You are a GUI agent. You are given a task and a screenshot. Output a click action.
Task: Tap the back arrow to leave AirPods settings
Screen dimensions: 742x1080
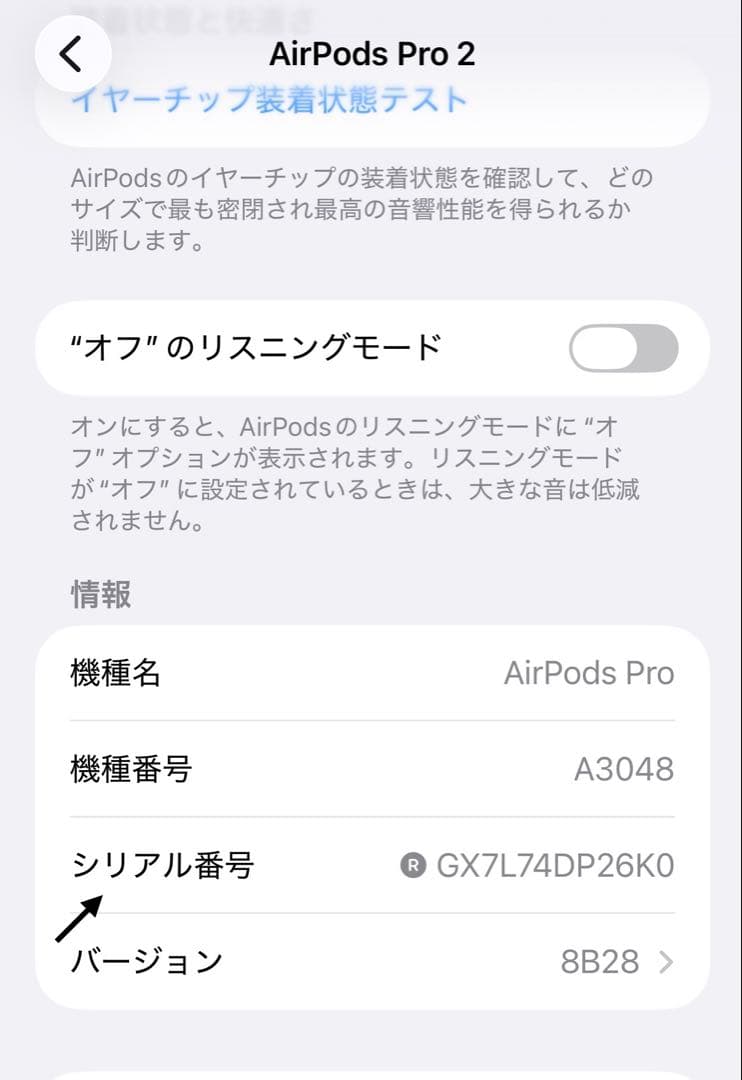(x=70, y=53)
